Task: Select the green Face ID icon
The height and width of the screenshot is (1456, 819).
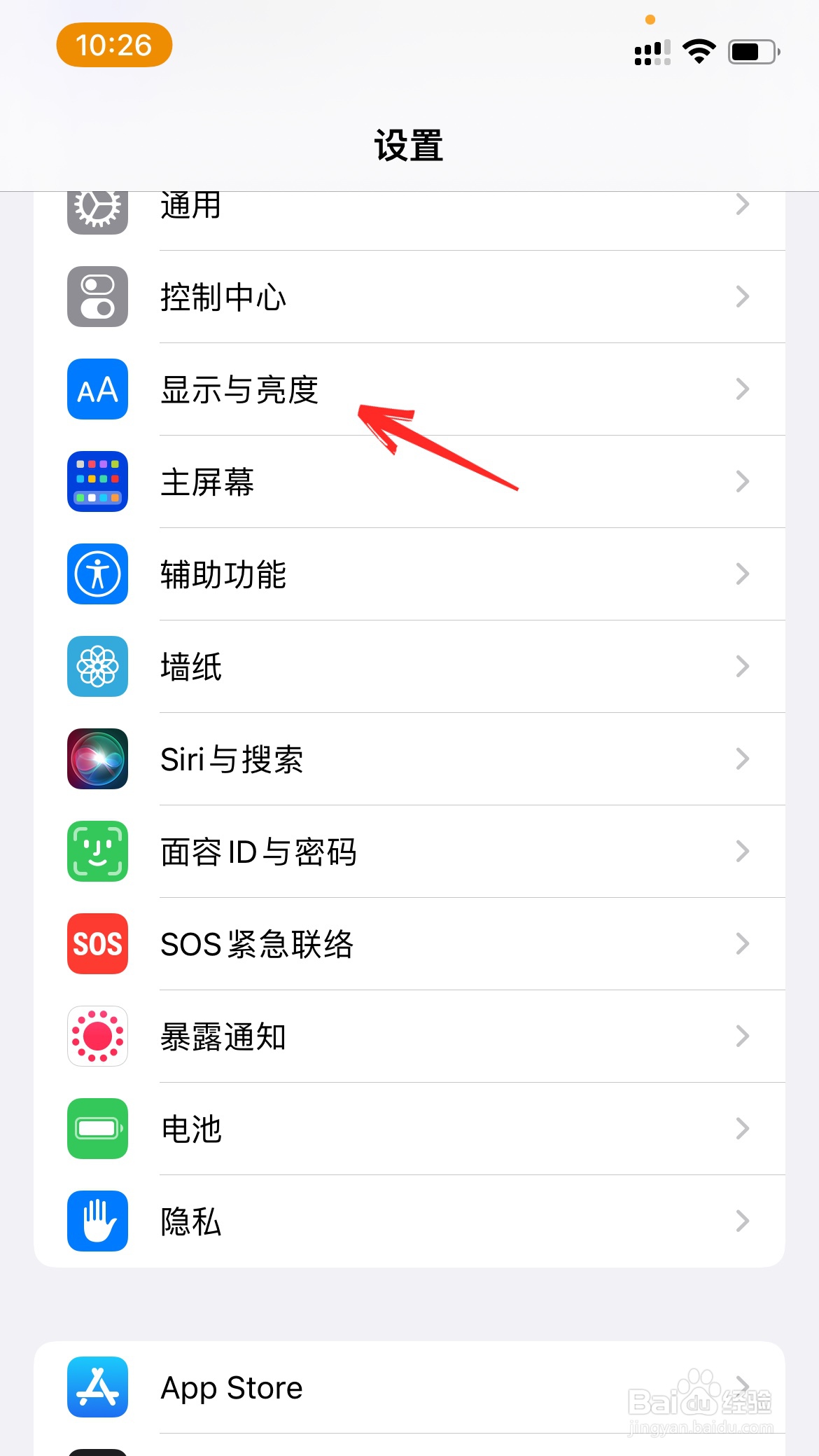Action: pyautogui.click(x=97, y=852)
